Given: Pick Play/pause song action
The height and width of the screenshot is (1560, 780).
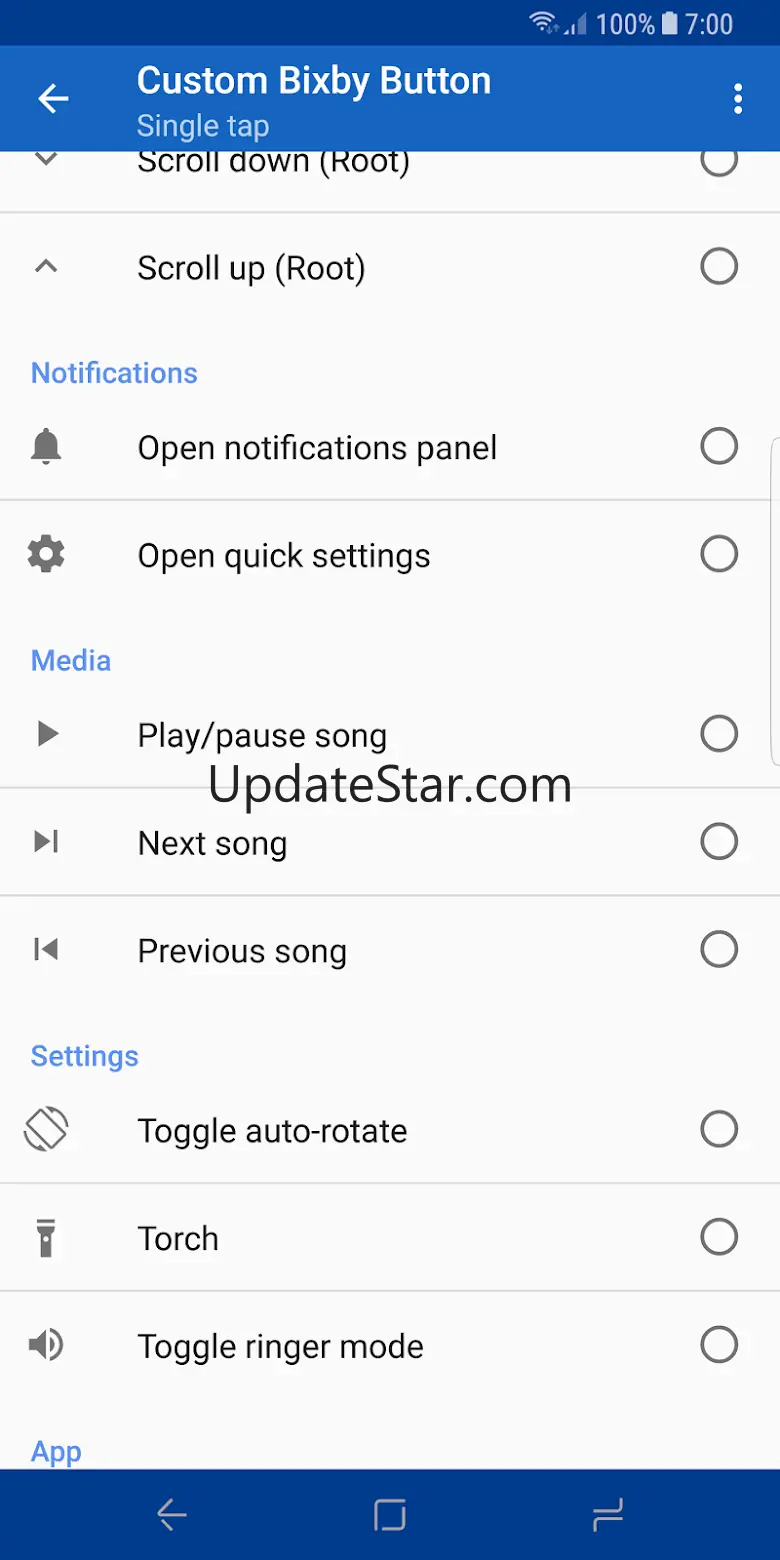Looking at the screenshot, I should tap(718, 734).
